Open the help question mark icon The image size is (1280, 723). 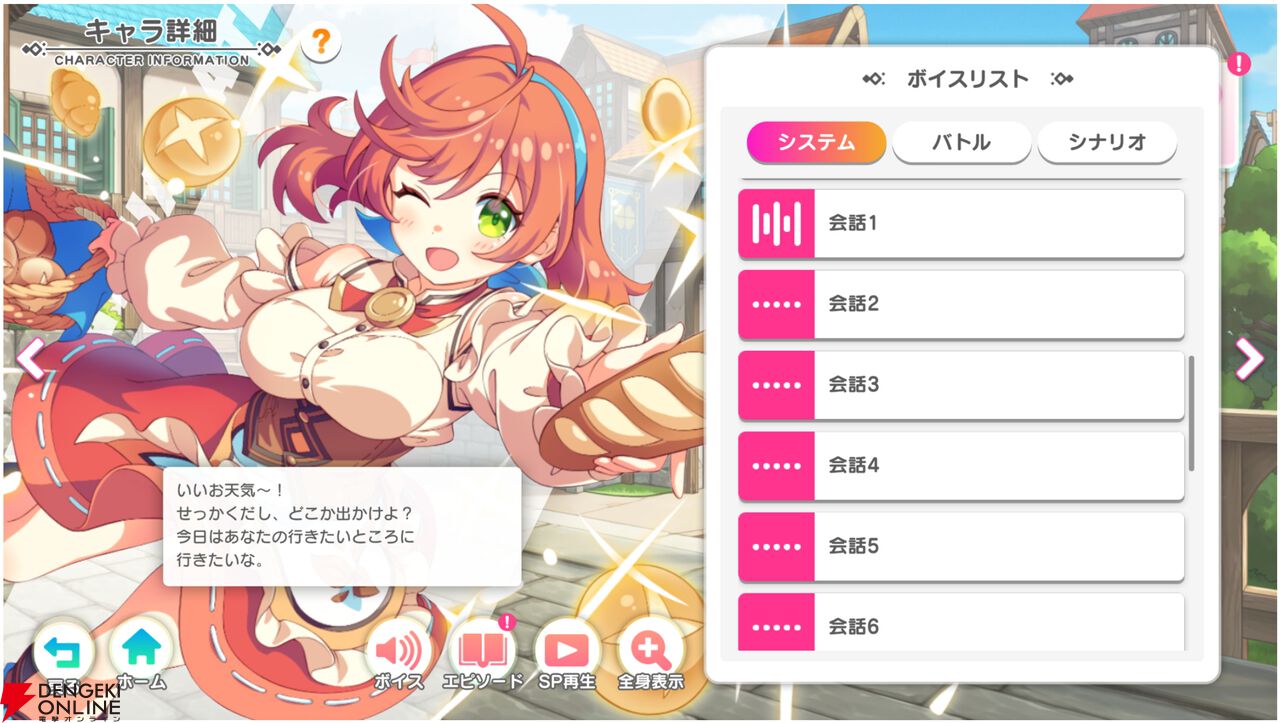point(320,42)
